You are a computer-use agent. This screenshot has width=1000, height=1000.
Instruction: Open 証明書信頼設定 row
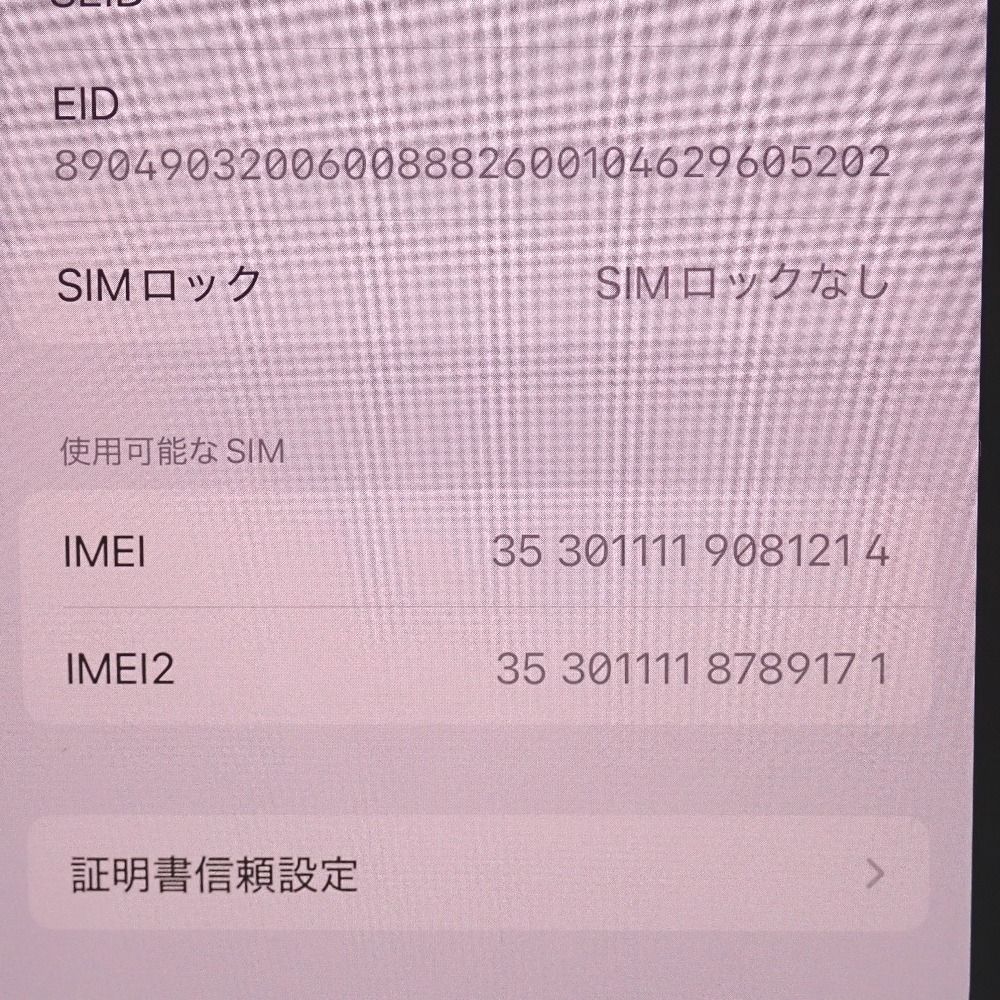[478, 874]
